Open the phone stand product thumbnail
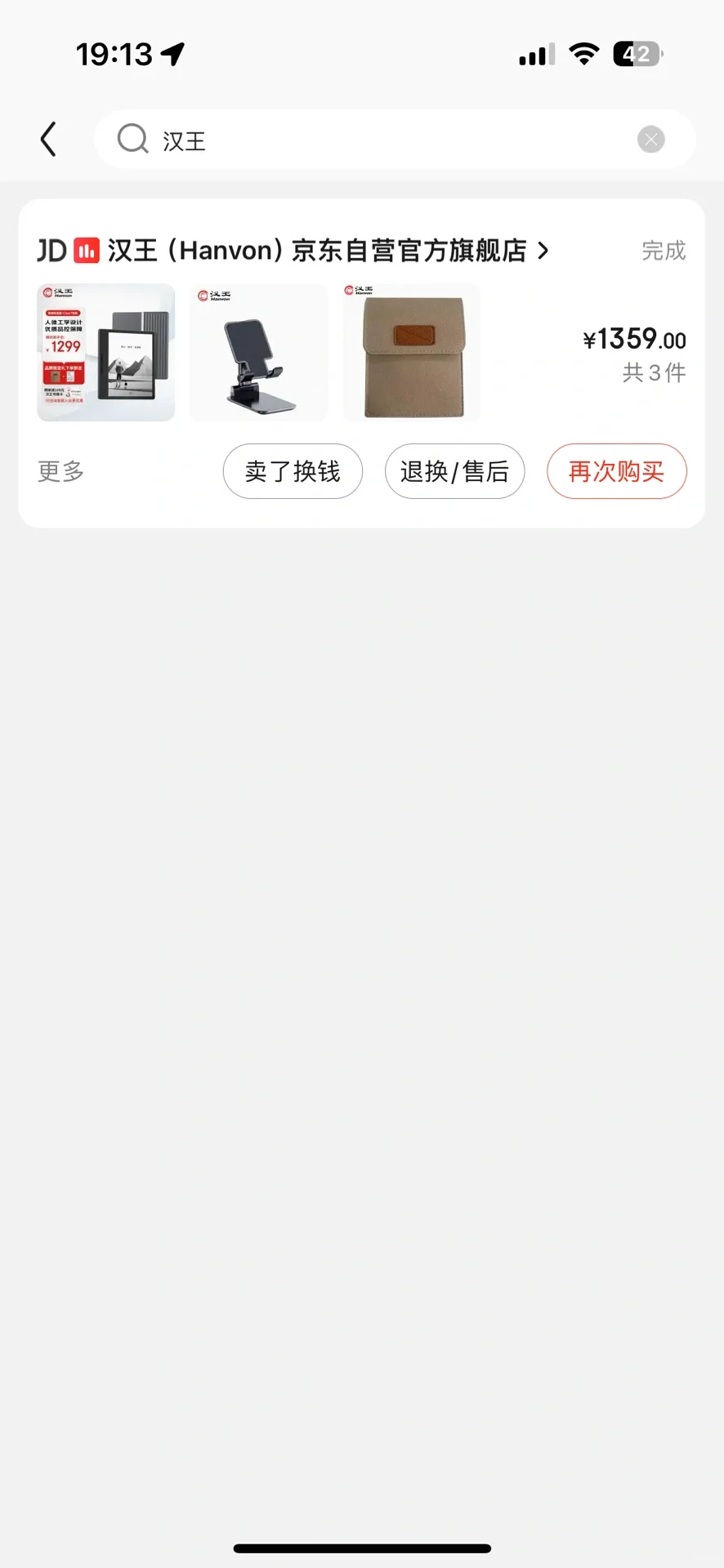This screenshot has width=724, height=1568. click(x=259, y=352)
